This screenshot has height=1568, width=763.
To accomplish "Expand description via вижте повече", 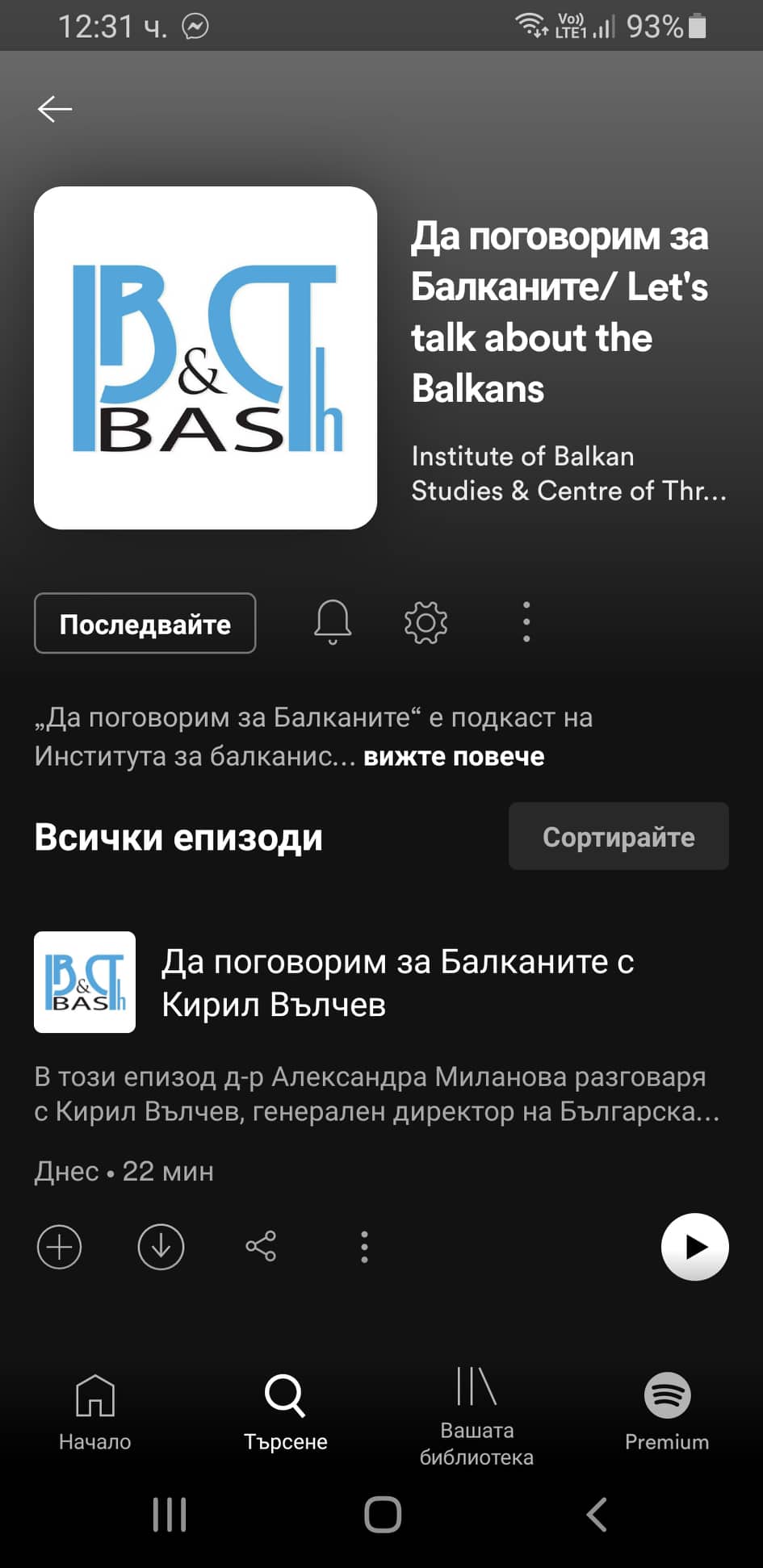I will (x=454, y=757).
